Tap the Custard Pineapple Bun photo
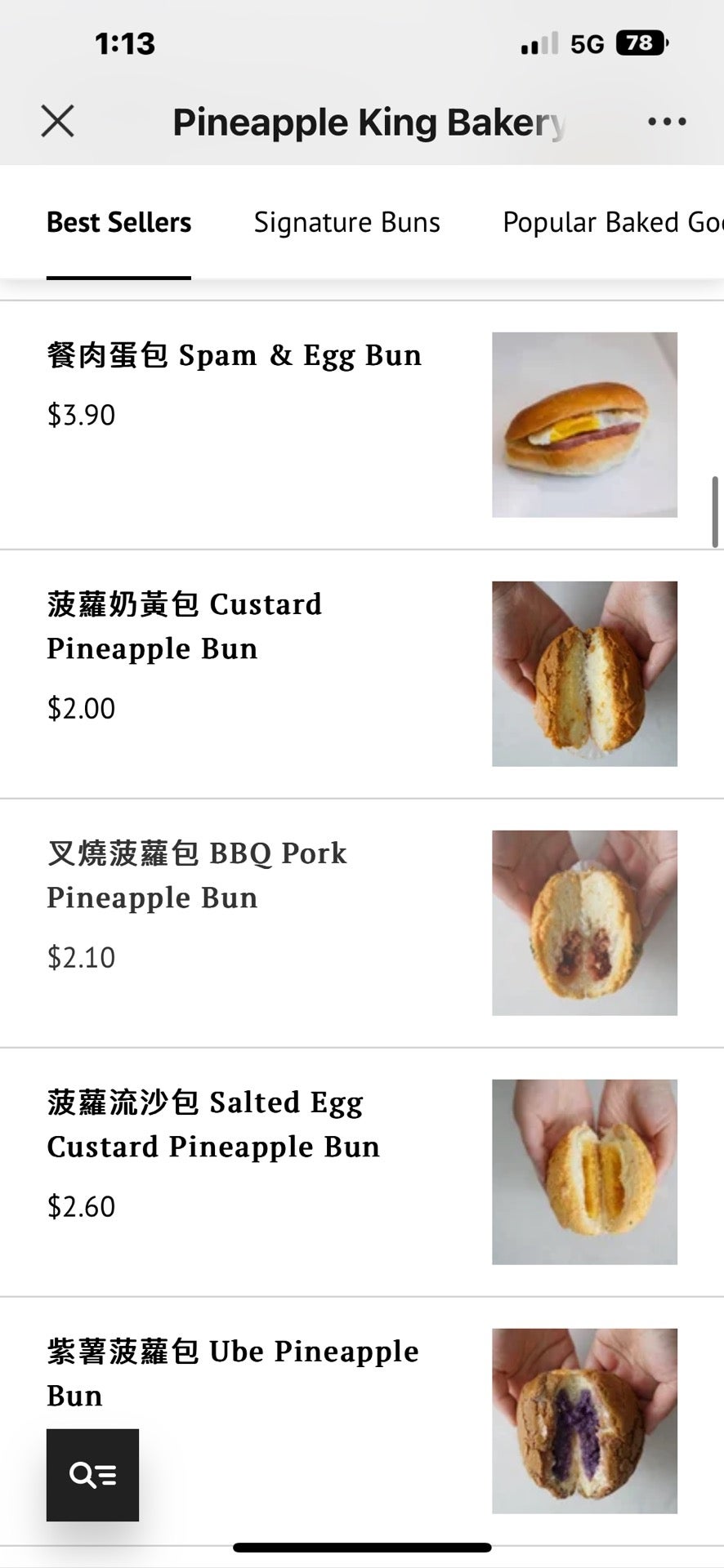 point(583,672)
